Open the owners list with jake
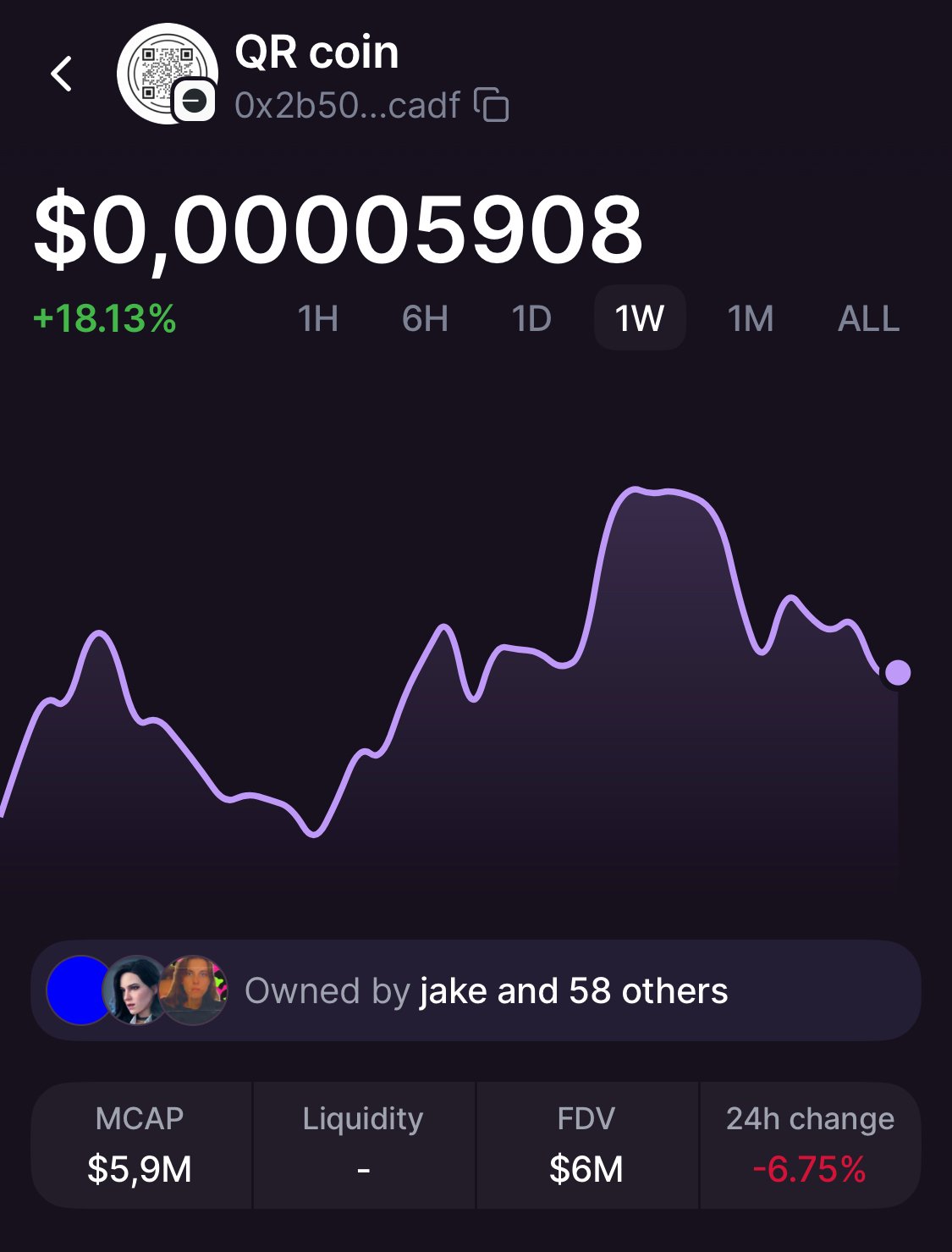The height and width of the screenshot is (1252, 952). tap(476, 990)
